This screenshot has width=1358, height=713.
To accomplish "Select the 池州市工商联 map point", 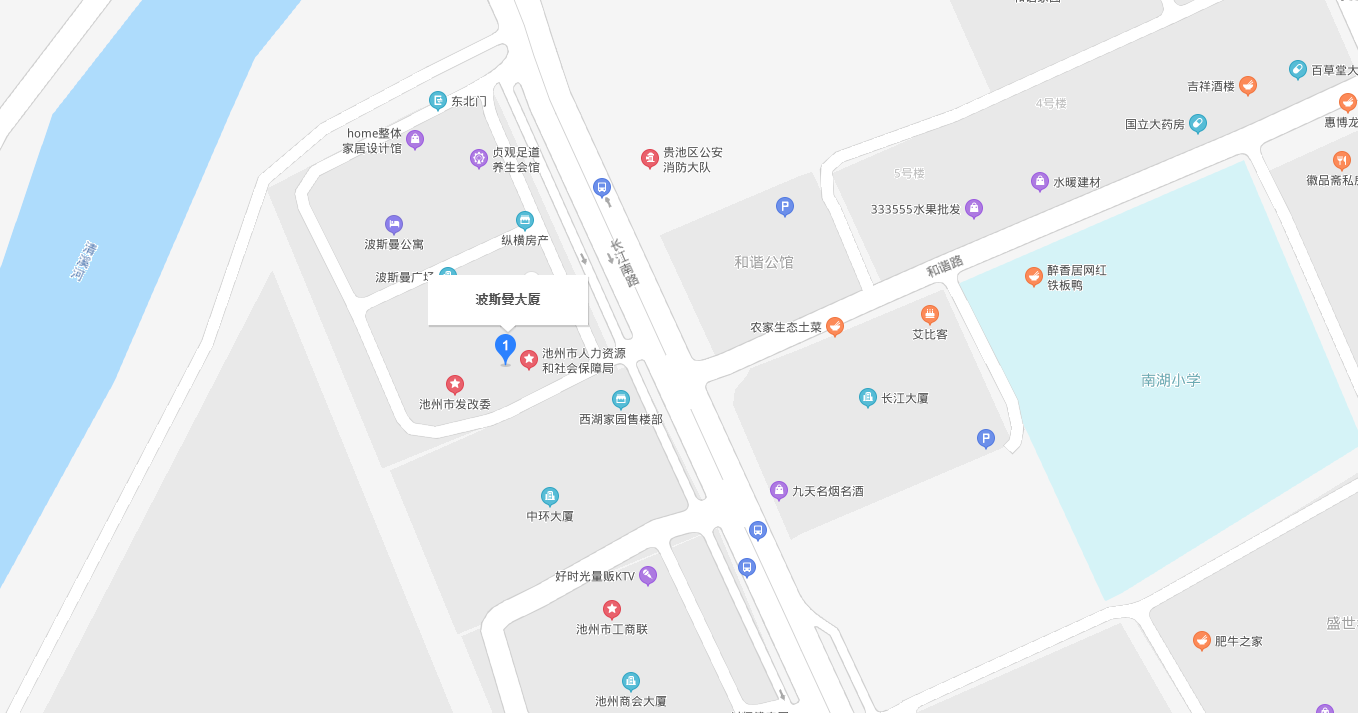I will [x=612, y=609].
